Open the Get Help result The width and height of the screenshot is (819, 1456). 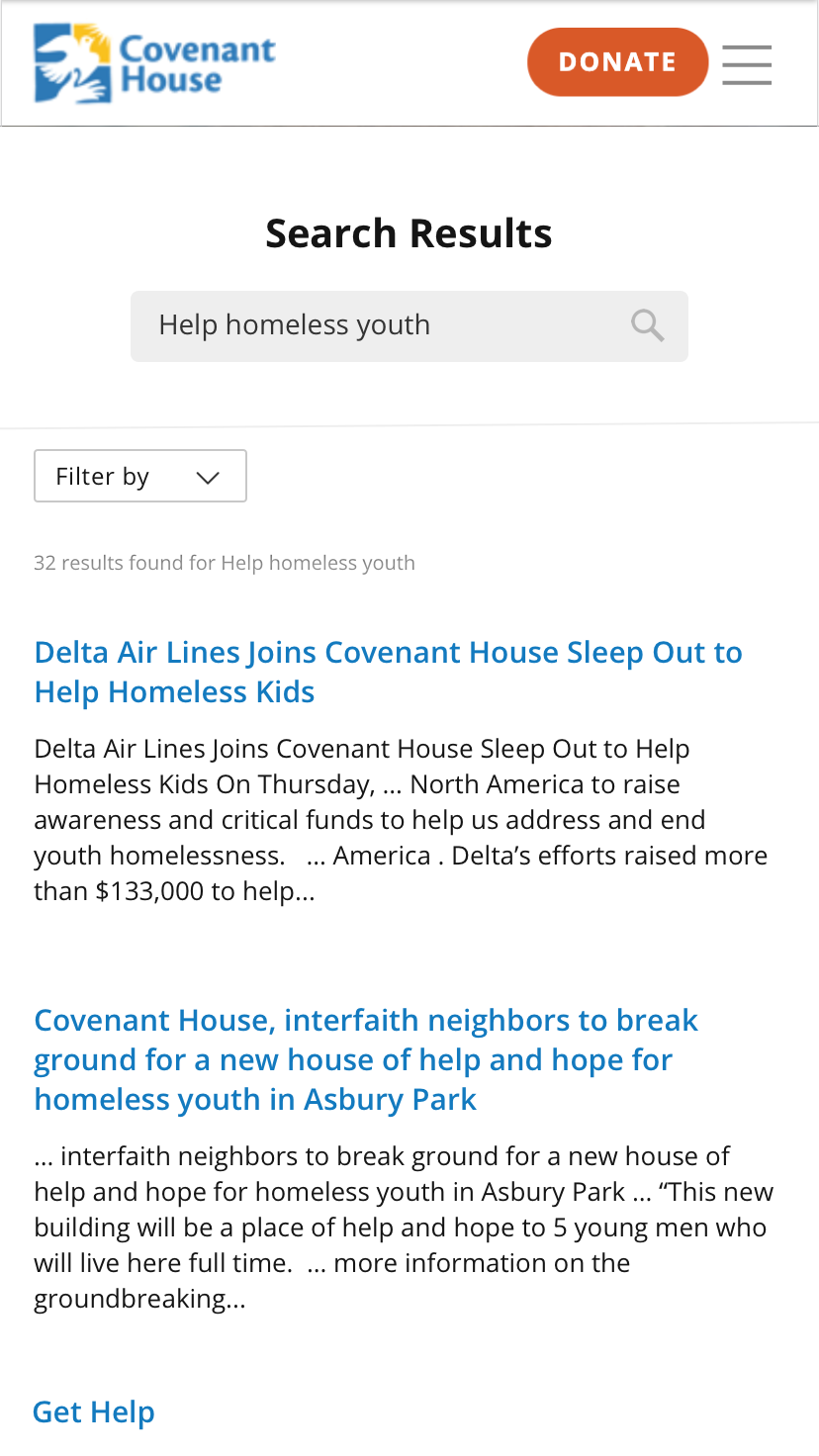[x=94, y=1411]
